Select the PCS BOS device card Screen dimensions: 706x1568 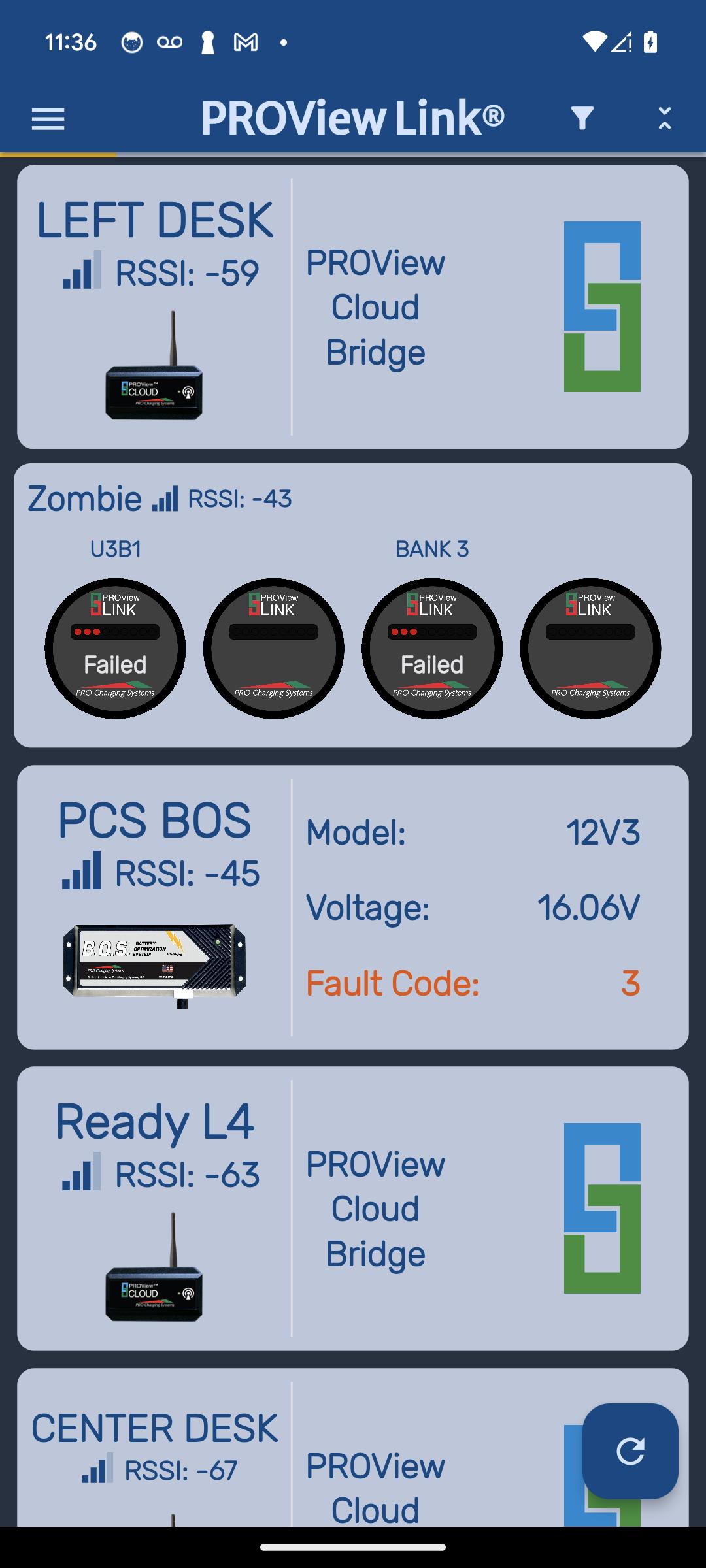[353, 907]
